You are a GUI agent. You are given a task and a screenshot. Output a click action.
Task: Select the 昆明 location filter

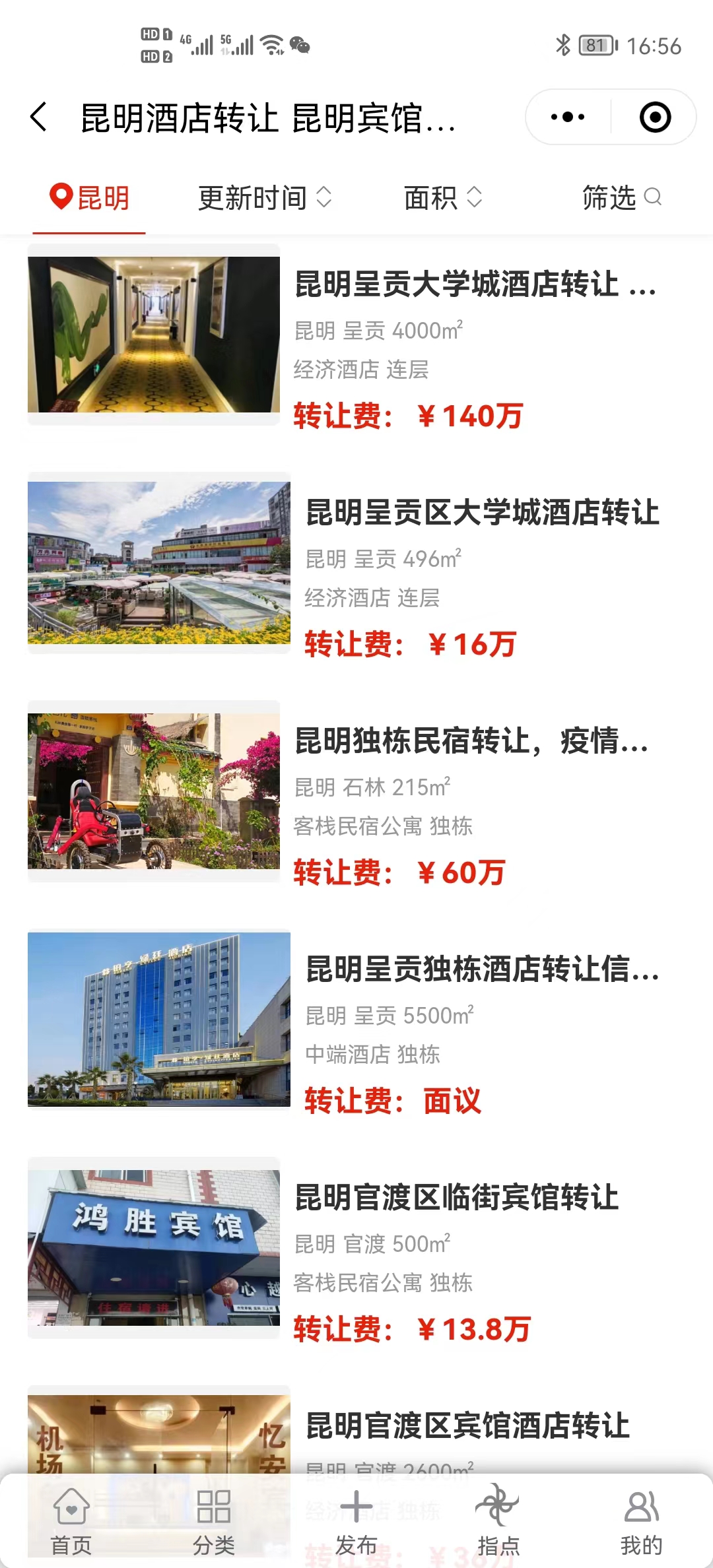coord(90,197)
